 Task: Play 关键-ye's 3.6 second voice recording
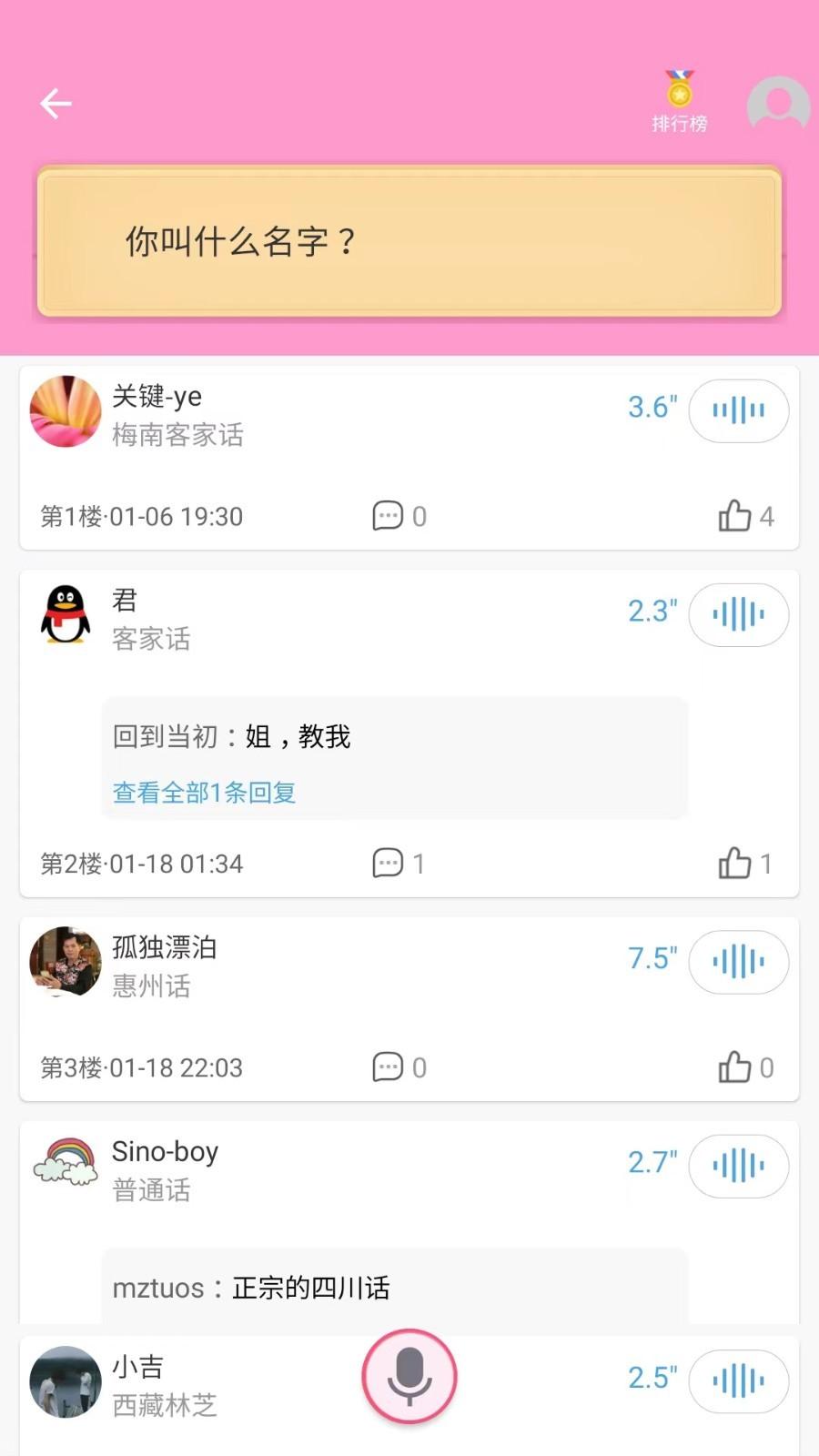click(x=738, y=411)
